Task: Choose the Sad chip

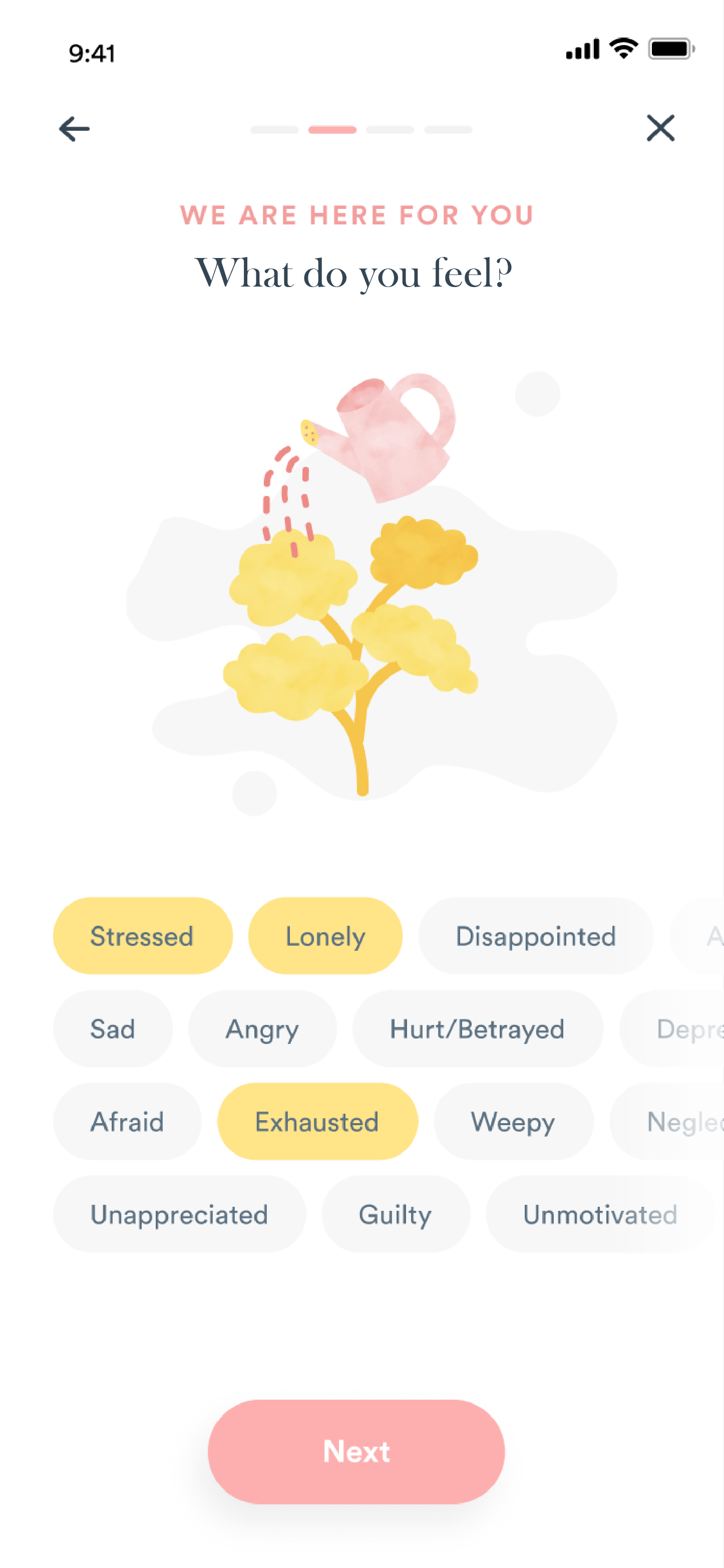Action: (113, 1028)
